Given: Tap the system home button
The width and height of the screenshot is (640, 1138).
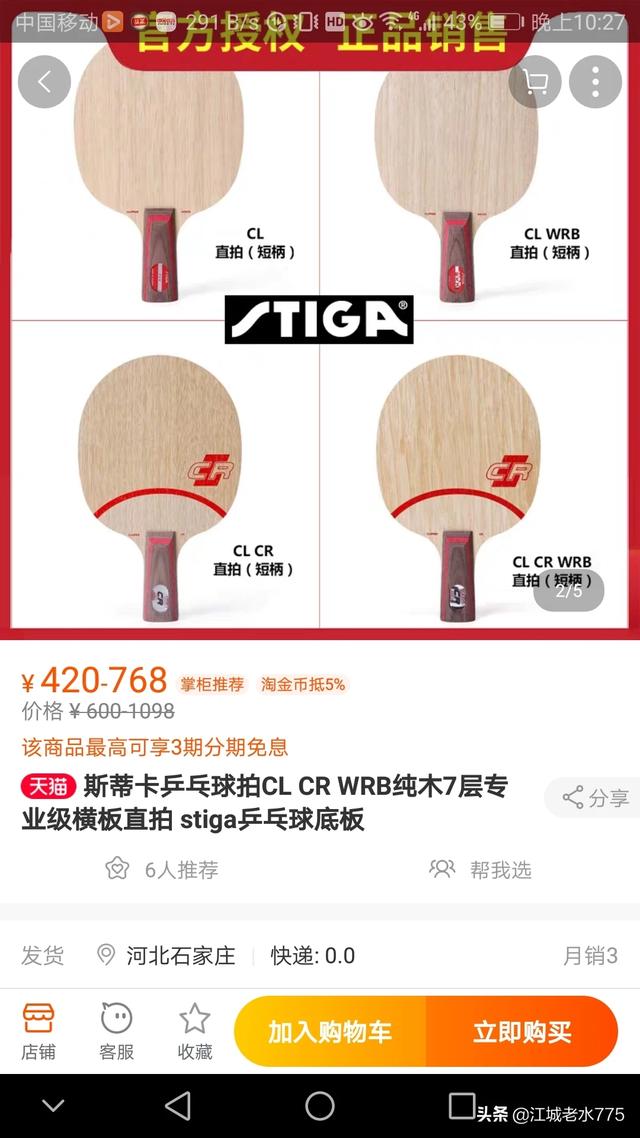Looking at the screenshot, I should pyautogui.click(x=320, y=1106).
